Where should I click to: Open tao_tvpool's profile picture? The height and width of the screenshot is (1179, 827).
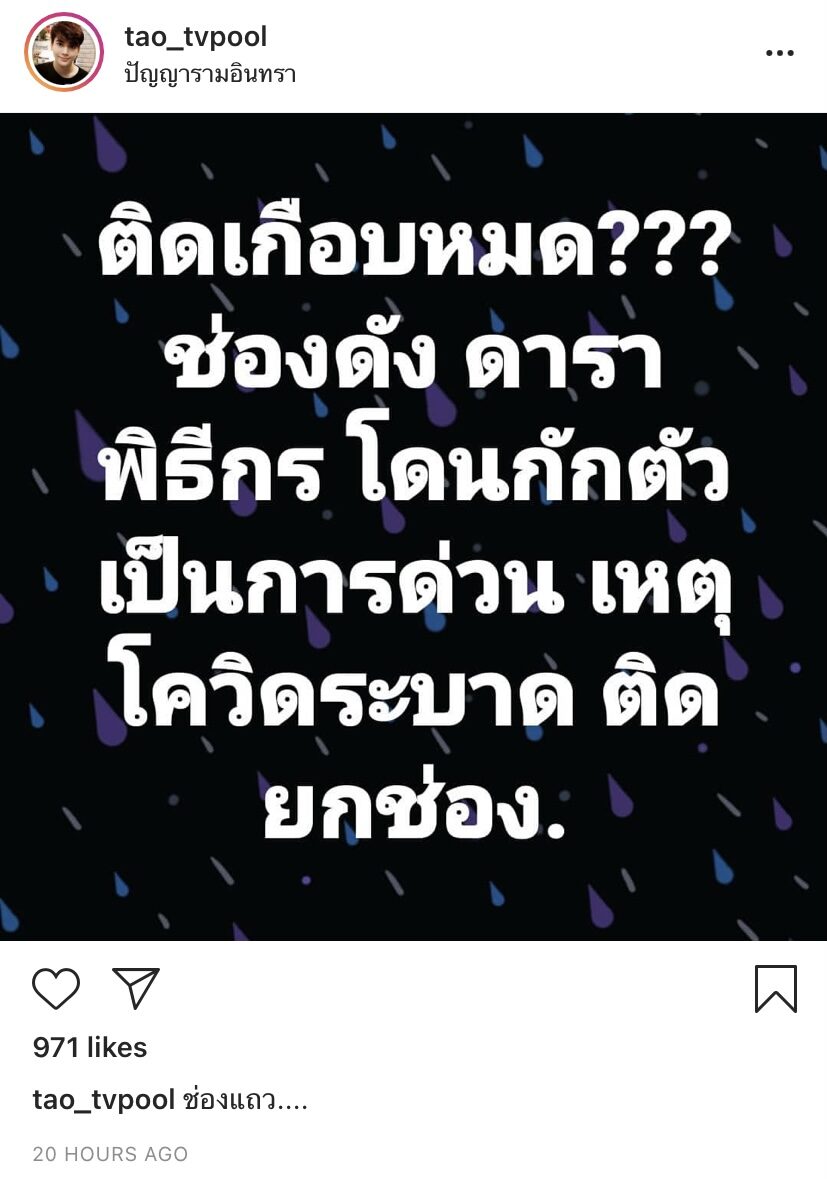coord(64,52)
